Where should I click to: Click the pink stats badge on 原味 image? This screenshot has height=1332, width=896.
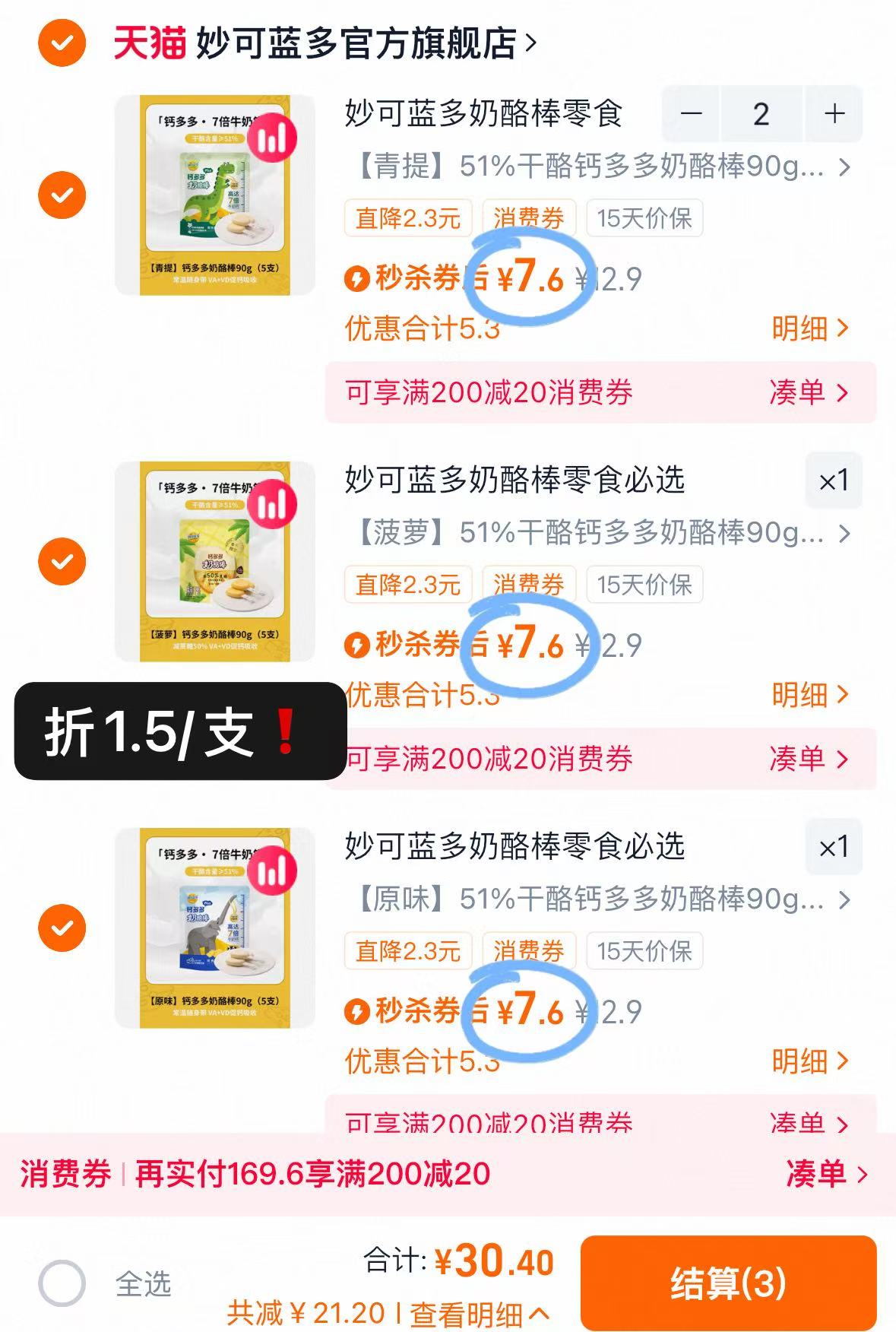[275, 870]
